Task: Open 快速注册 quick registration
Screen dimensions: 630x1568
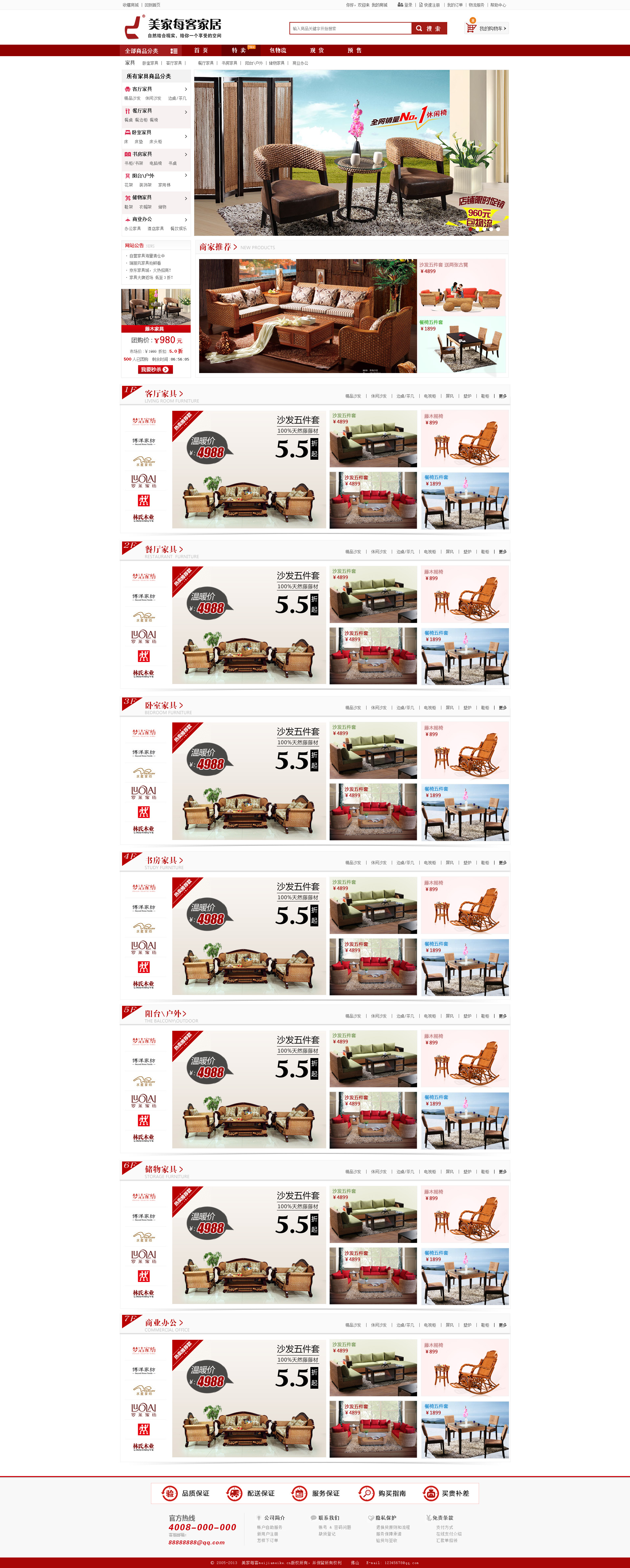Action: click(x=431, y=5)
